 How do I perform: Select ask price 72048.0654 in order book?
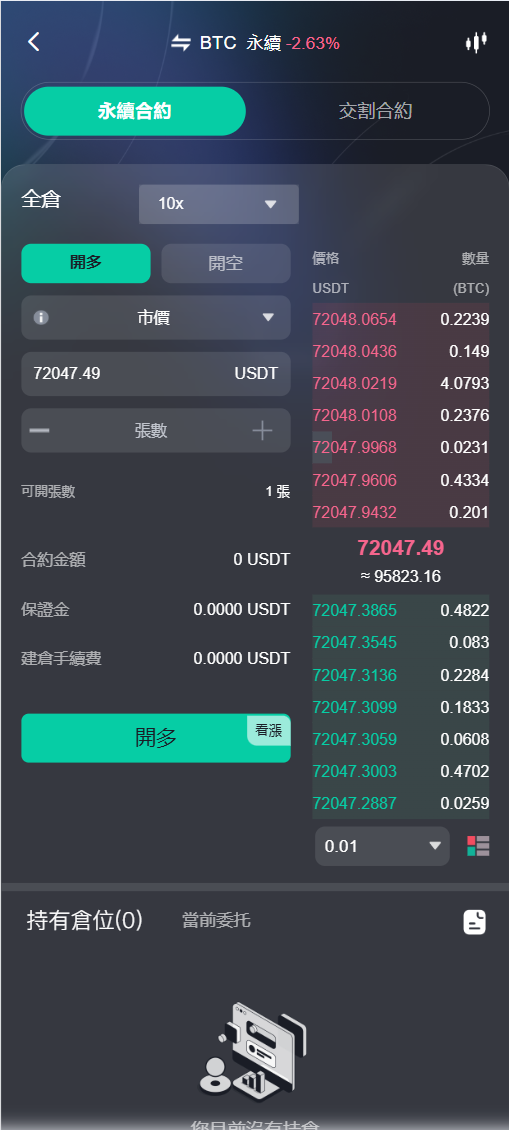(354, 319)
